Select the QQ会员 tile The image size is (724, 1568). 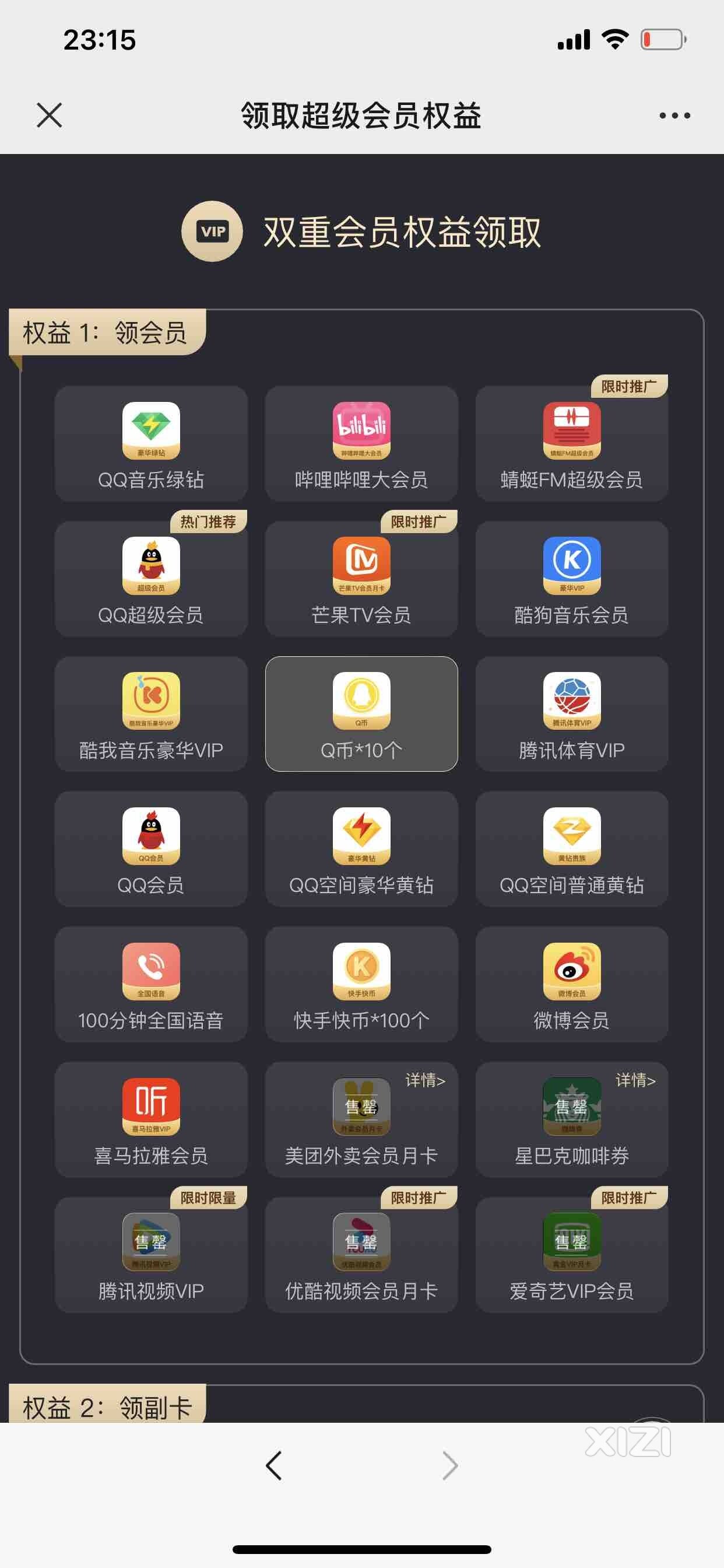tap(151, 849)
